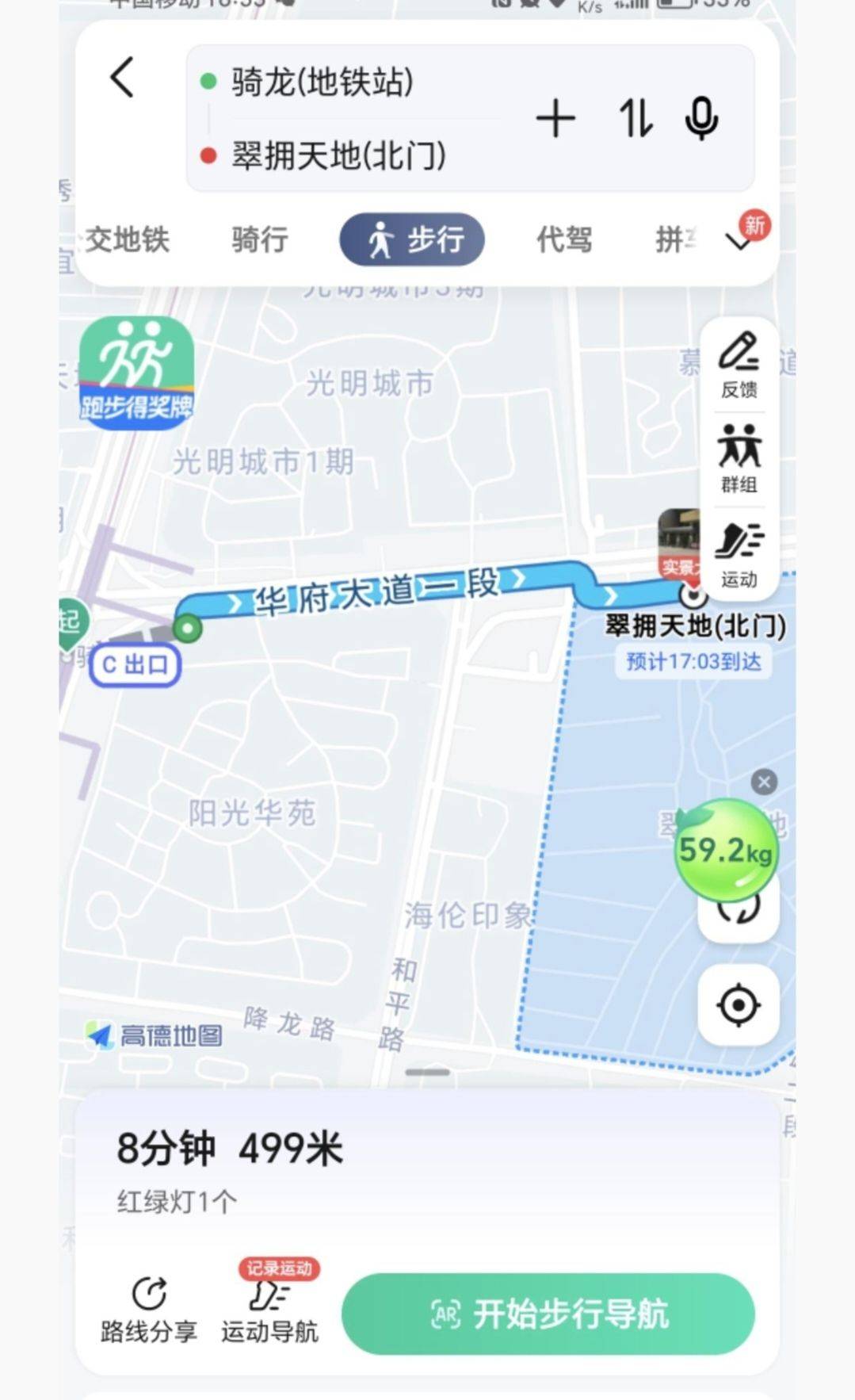Expand more travel modes with chevron
This screenshot has height=1400, width=855.
[x=739, y=241]
